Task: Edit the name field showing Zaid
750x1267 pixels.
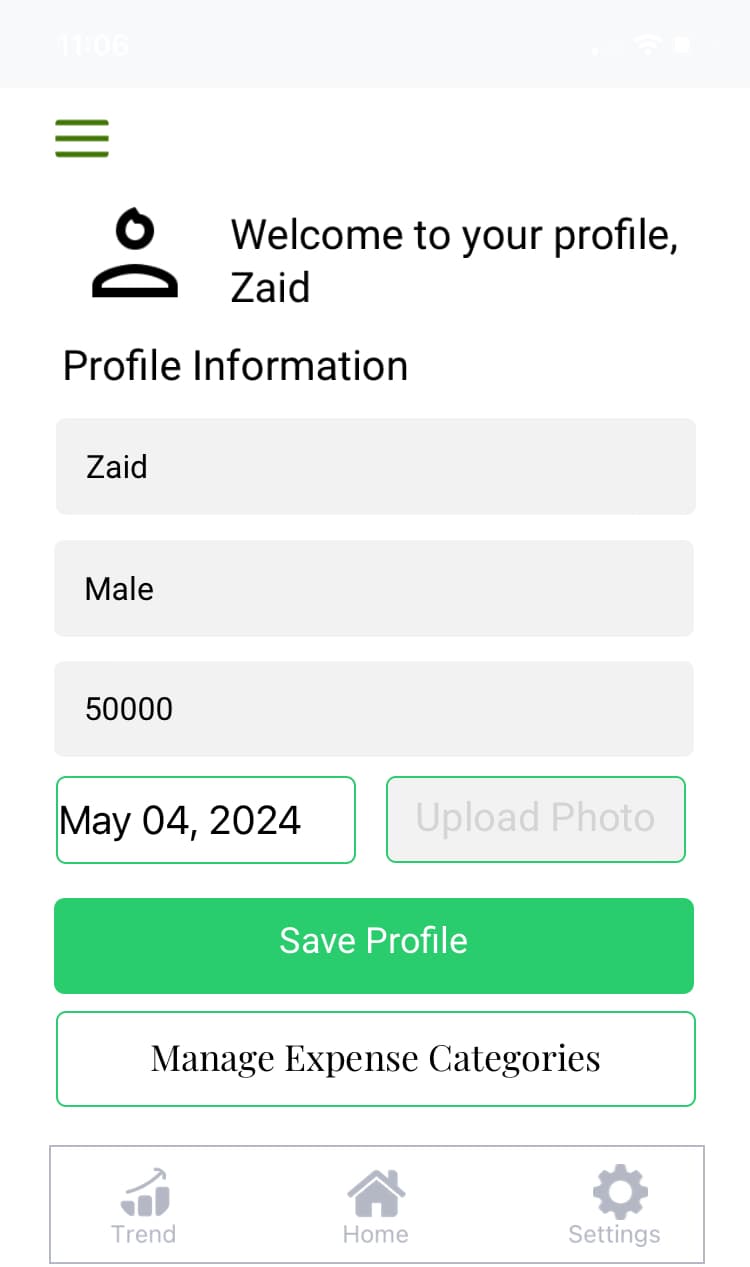Action: click(x=375, y=466)
